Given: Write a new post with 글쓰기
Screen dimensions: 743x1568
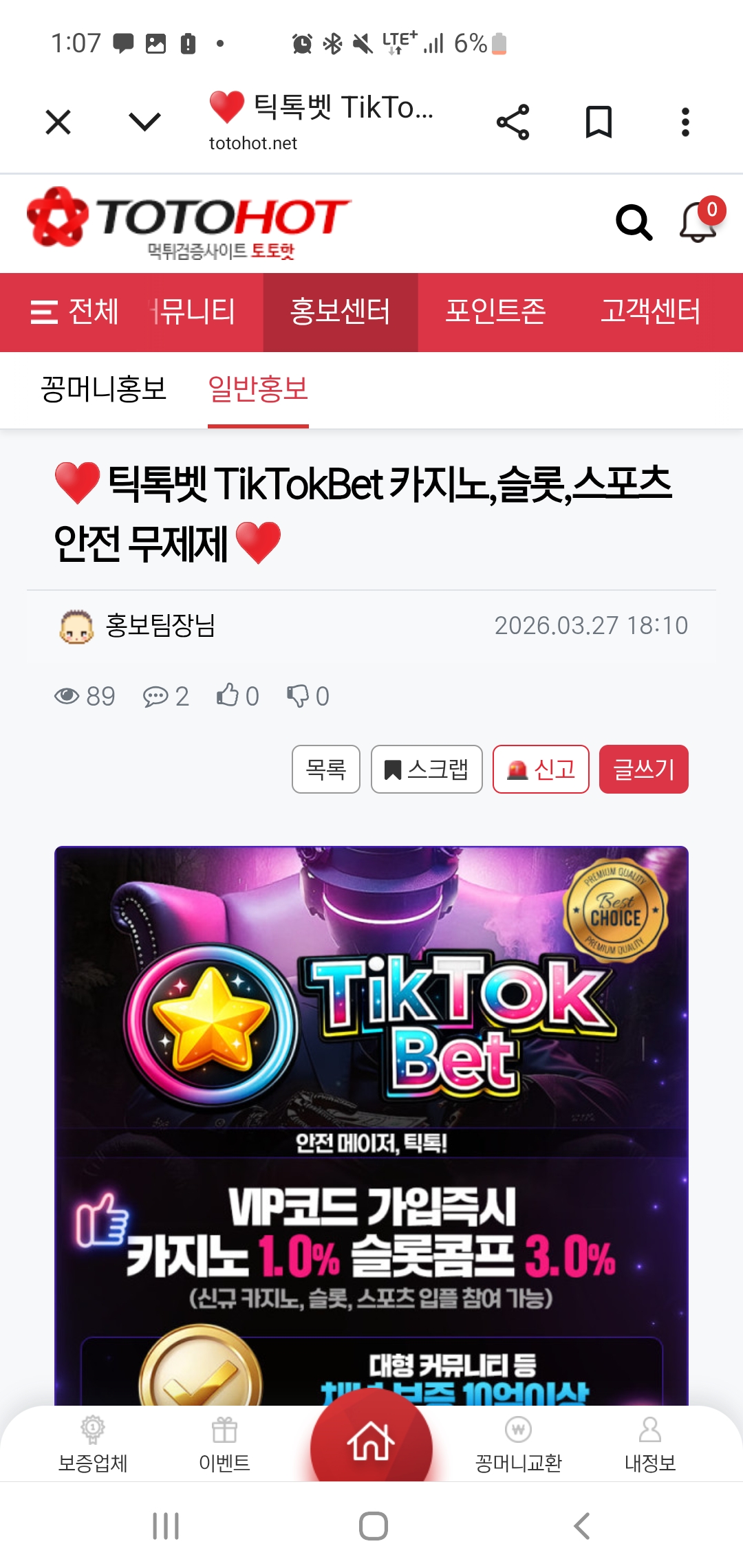Looking at the screenshot, I should 643,769.
